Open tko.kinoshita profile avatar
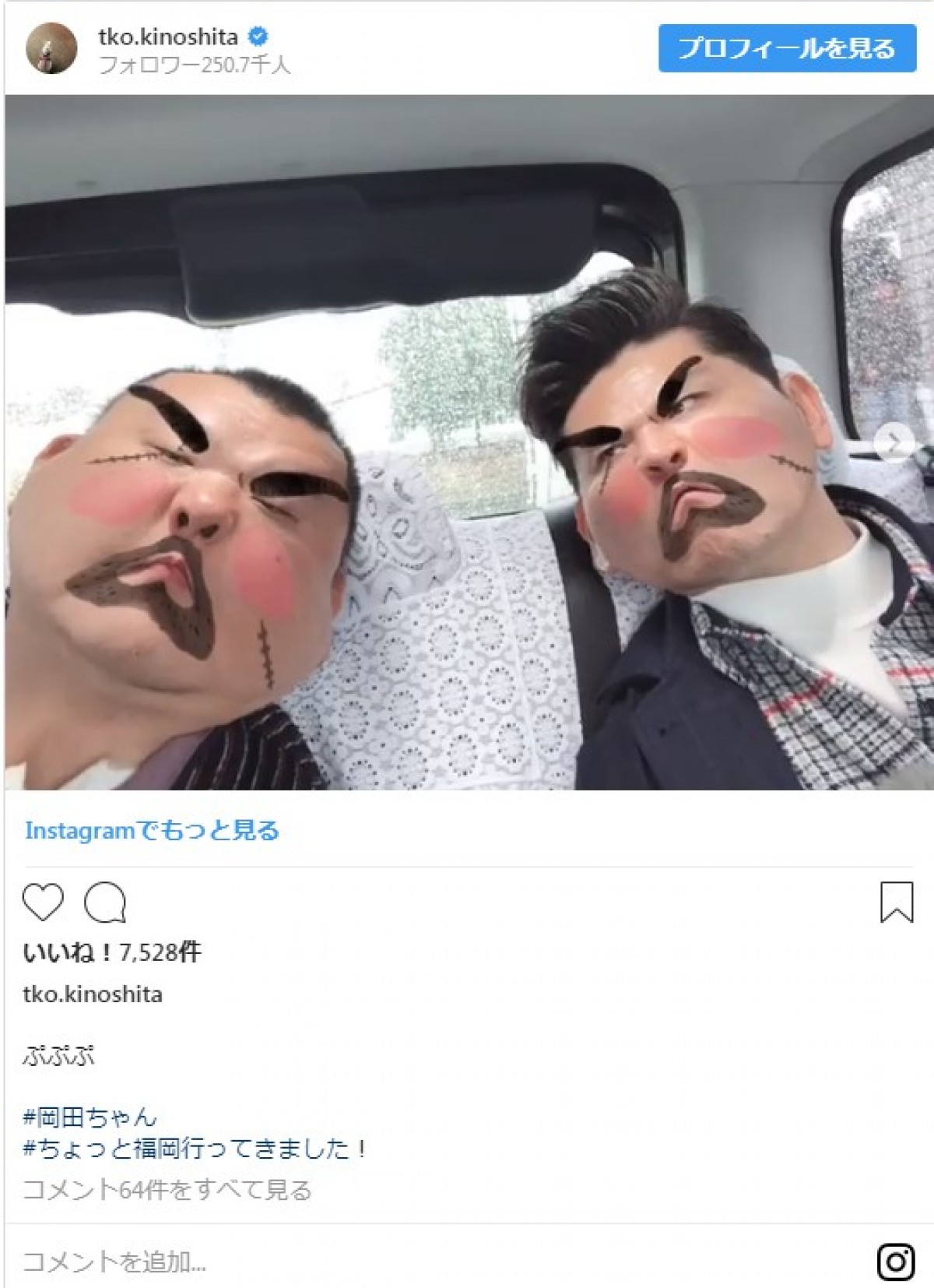 pos(52,48)
